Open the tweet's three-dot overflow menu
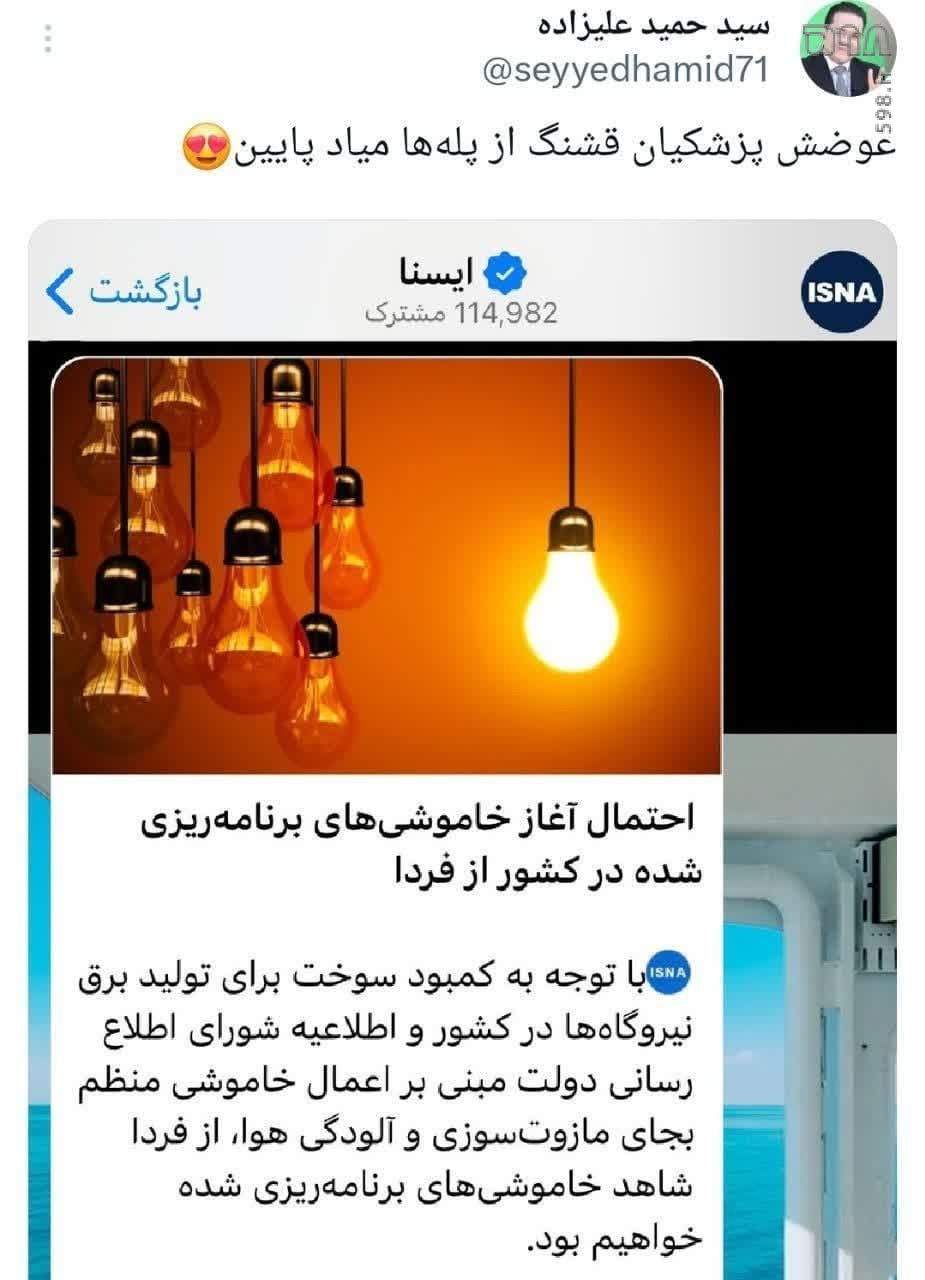The width and height of the screenshot is (925, 1280). (x=47, y=38)
